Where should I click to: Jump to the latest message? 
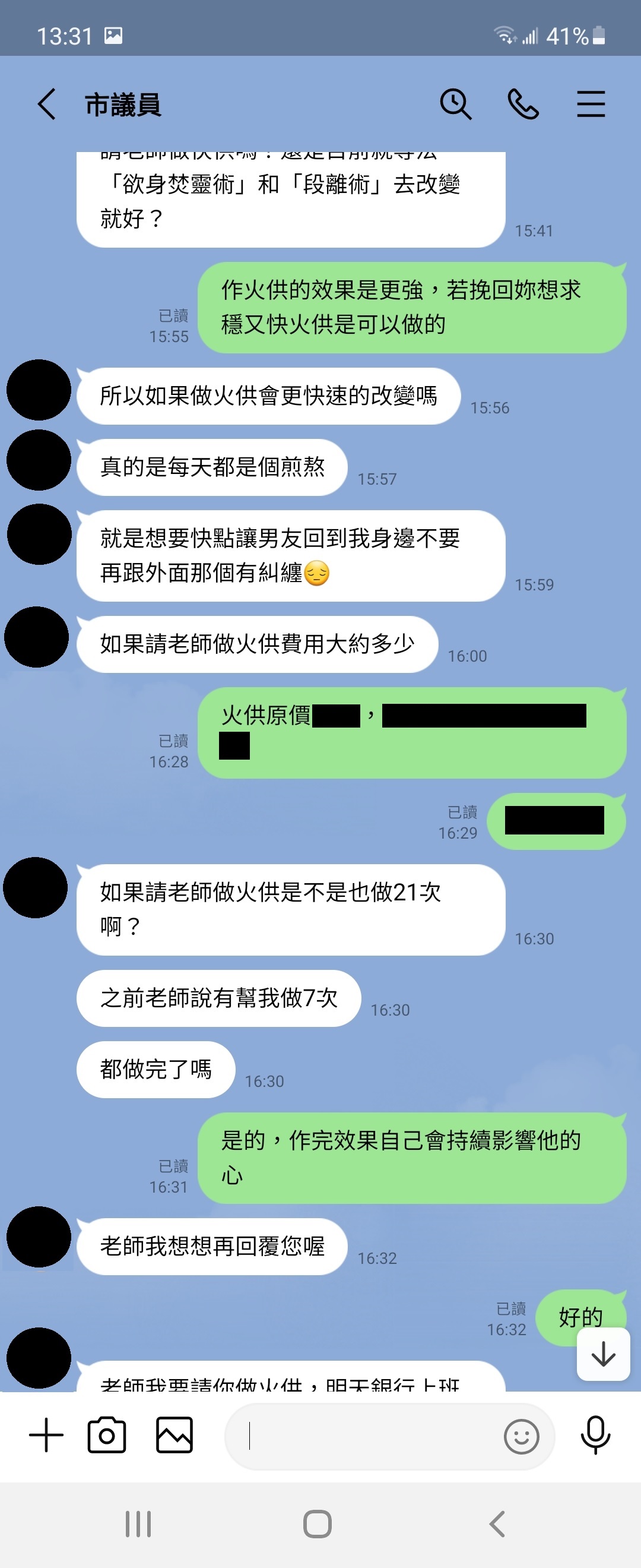[x=602, y=1354]
